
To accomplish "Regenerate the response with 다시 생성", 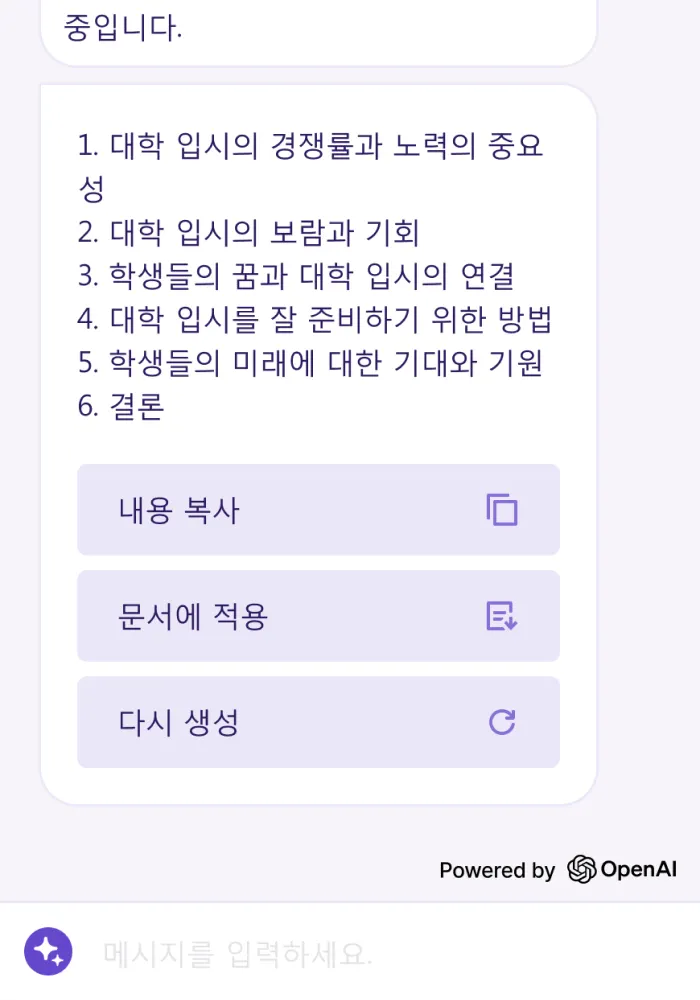I will pos(318,722).
